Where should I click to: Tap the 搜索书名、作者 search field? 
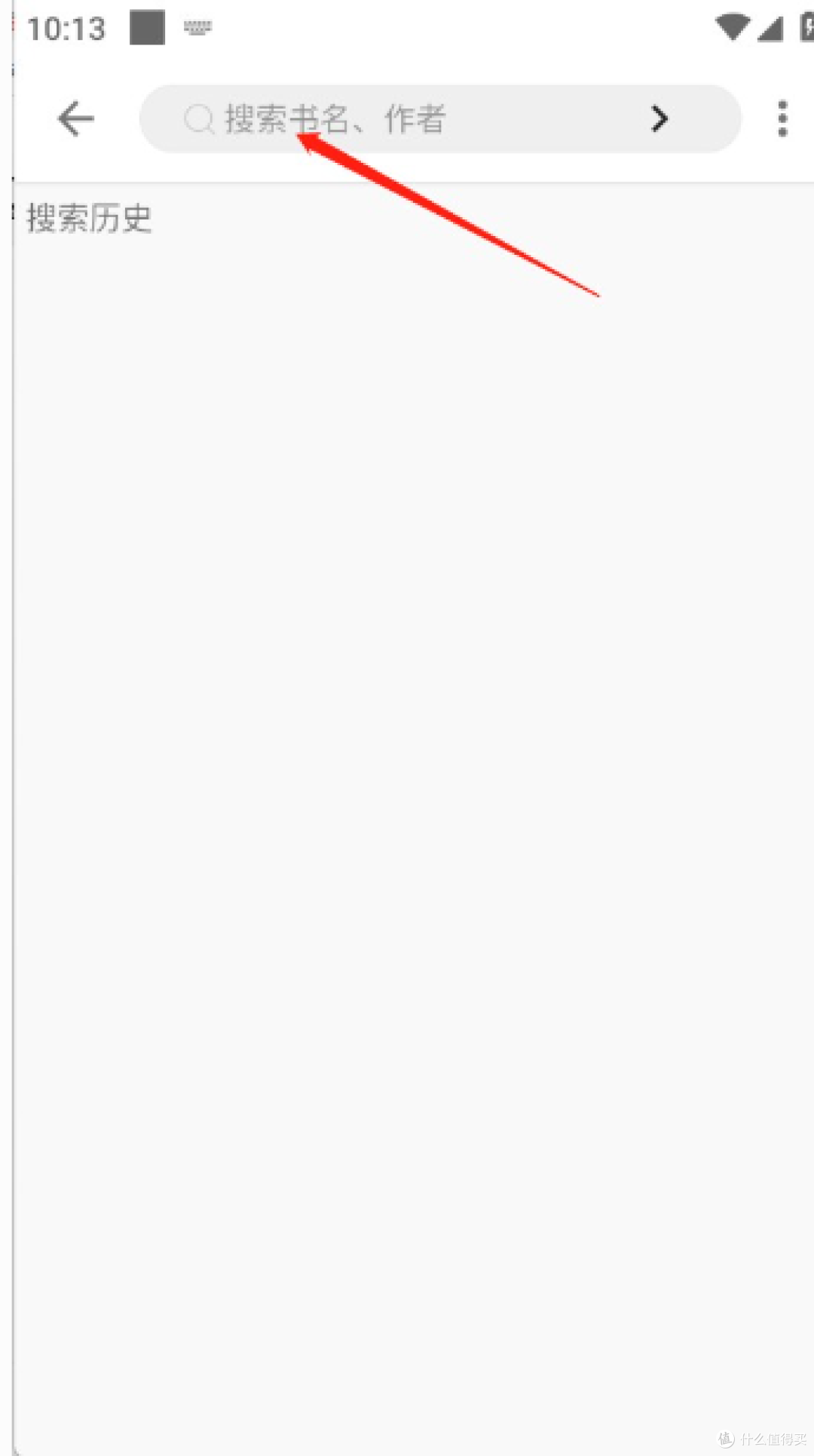coord(440,119)
